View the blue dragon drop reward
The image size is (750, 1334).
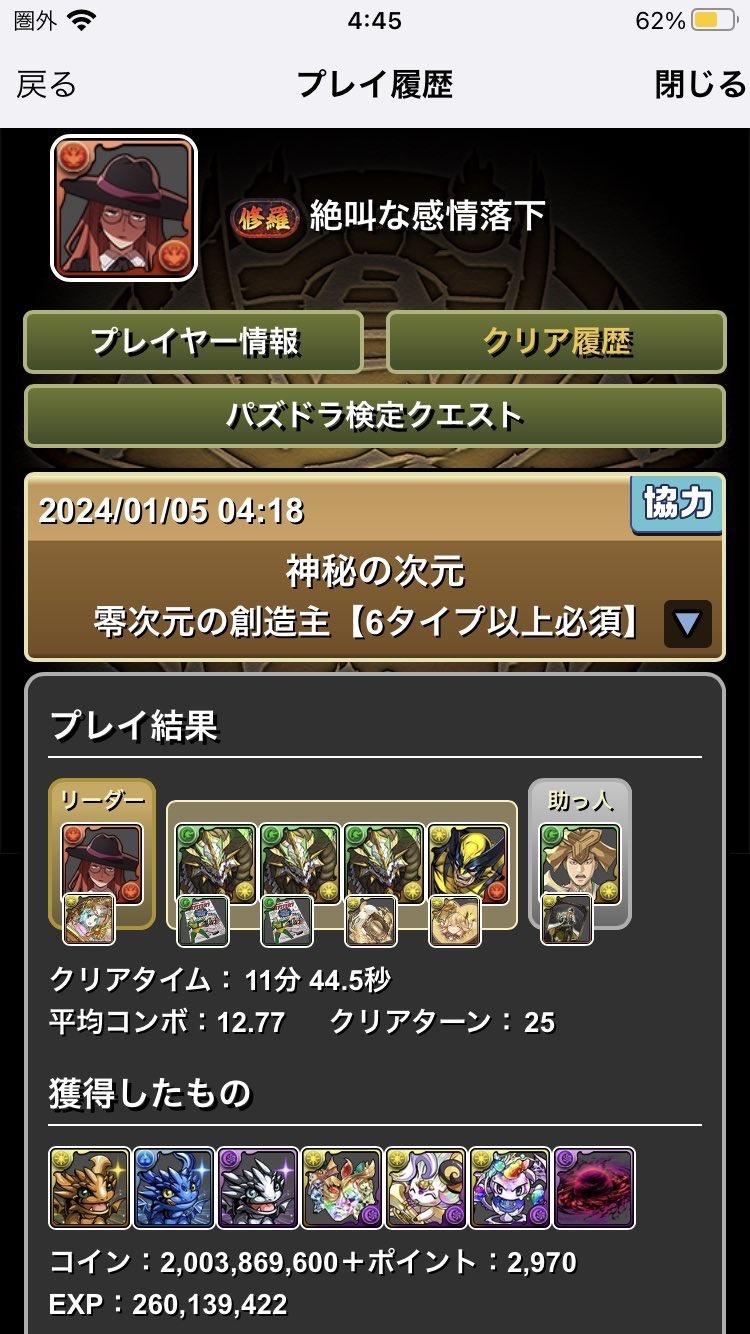pyautogui.click(x=173, y=1188)
